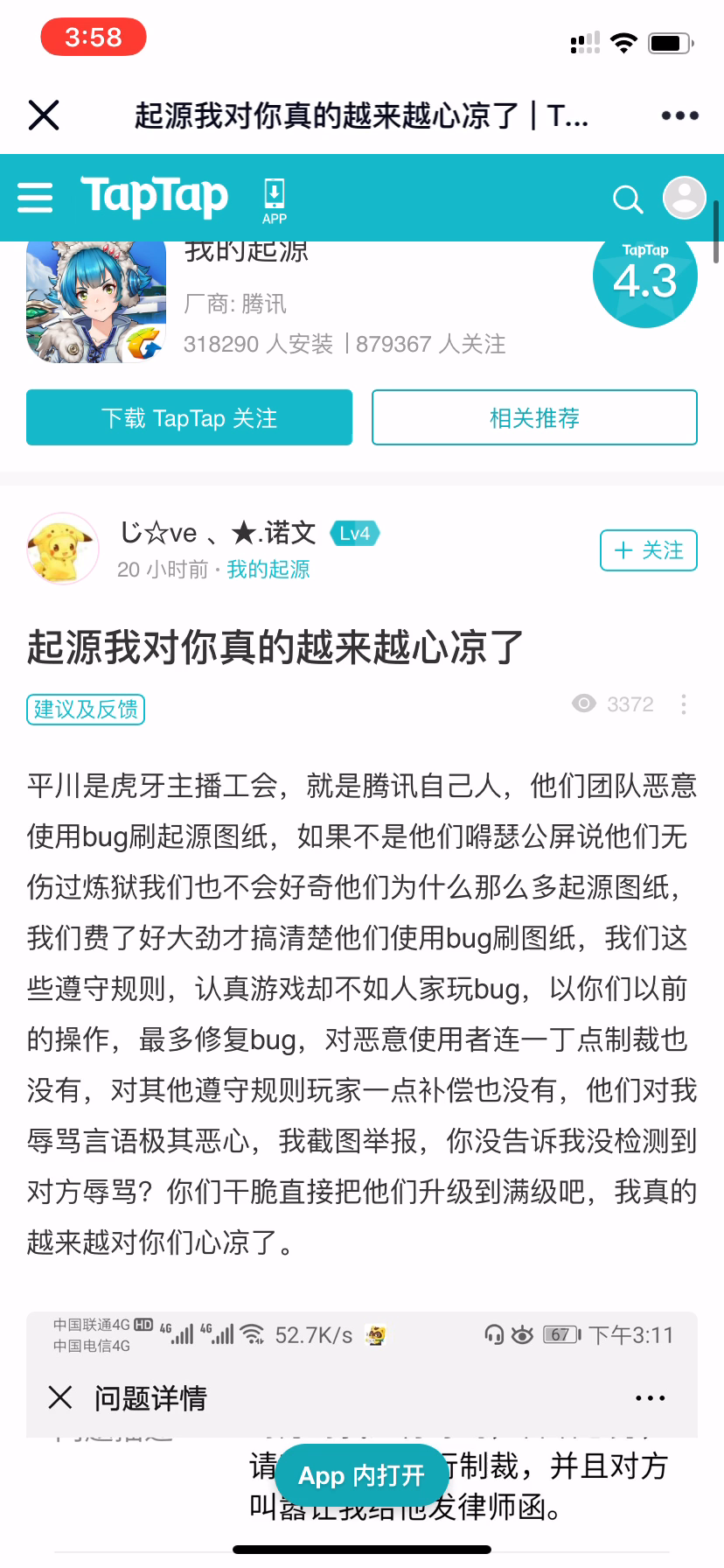Tap the APP download icon
This screenshot has height=1568, width=724.
click(275, 200)
